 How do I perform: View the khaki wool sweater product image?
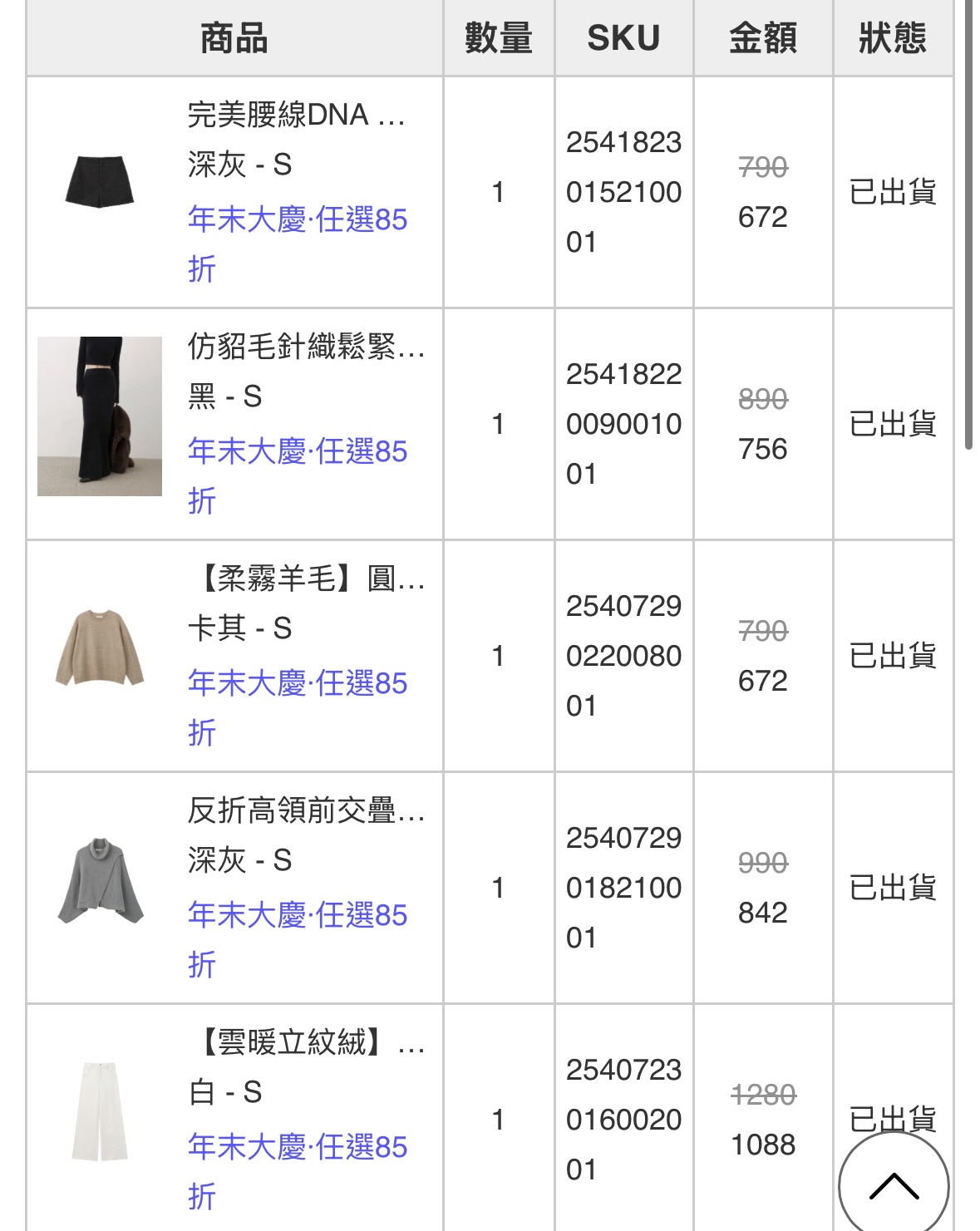(x=100, y=648)
